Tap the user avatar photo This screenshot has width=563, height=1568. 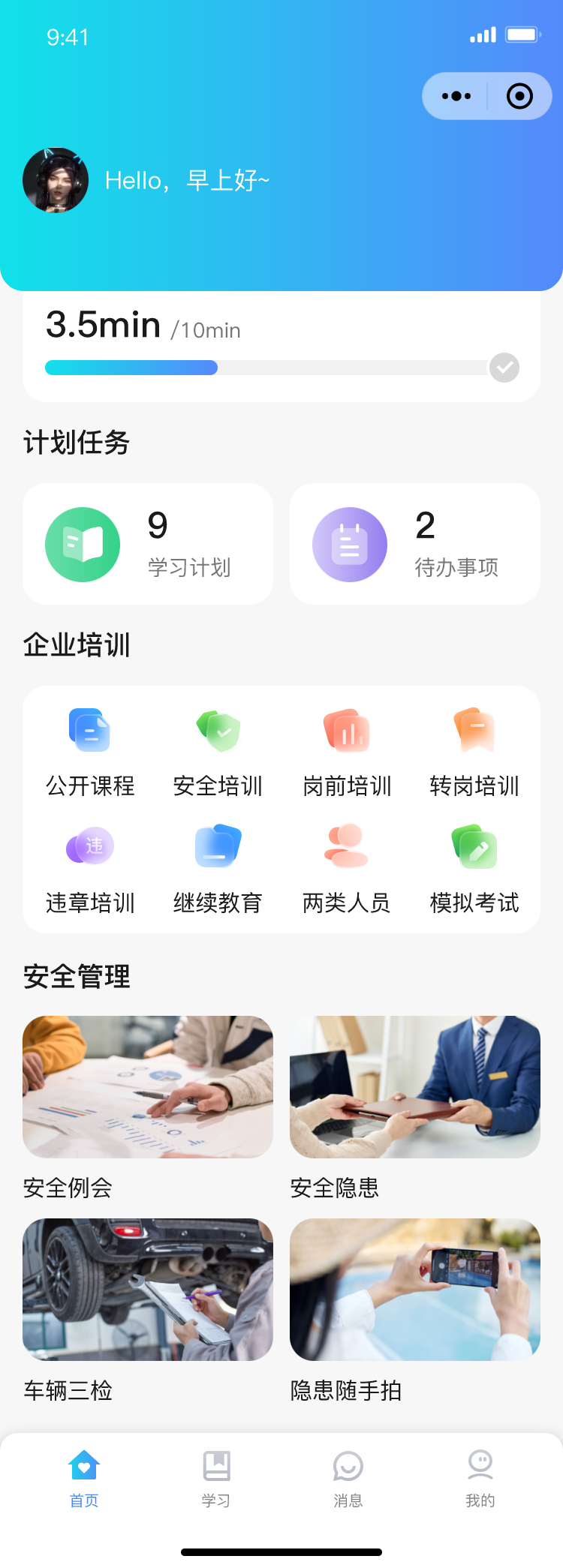[x=56, y=180]
